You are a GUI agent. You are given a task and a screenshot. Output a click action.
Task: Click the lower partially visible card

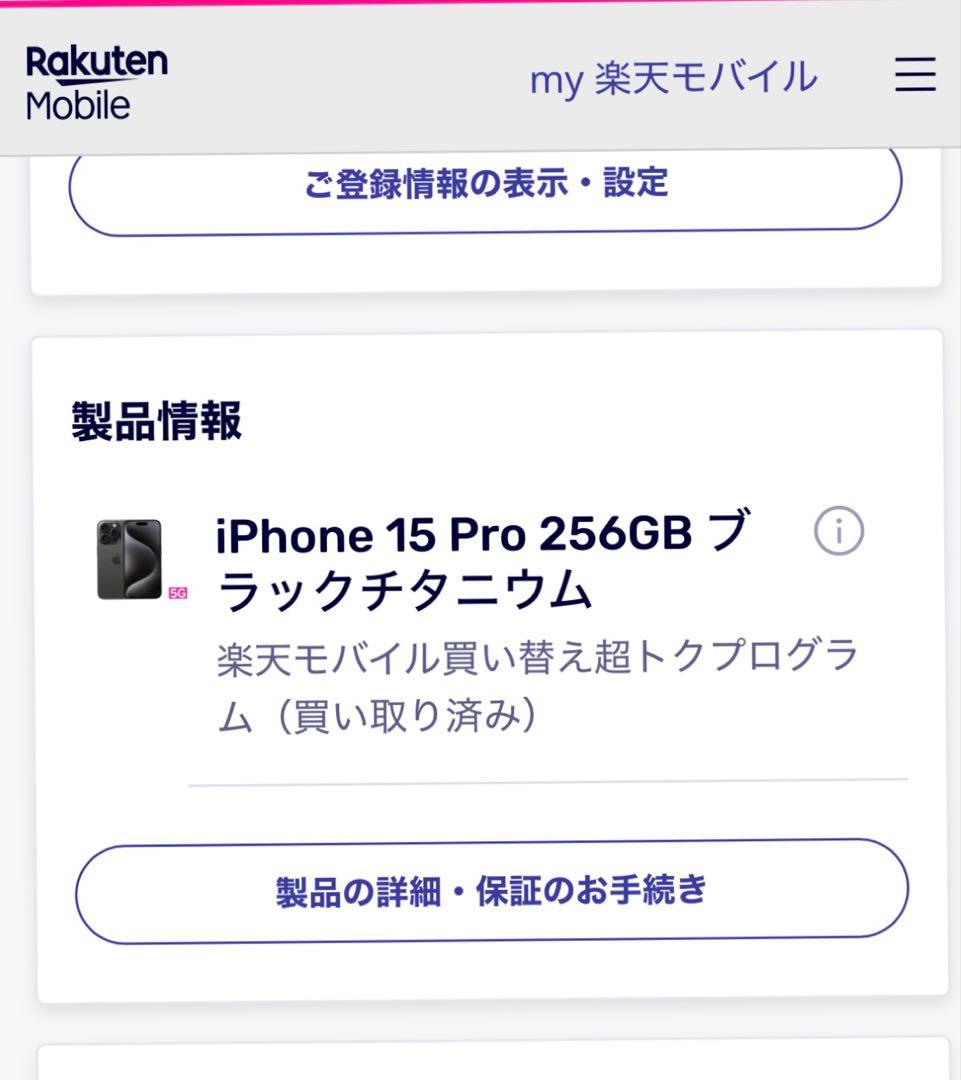[x=480, y=1065]
